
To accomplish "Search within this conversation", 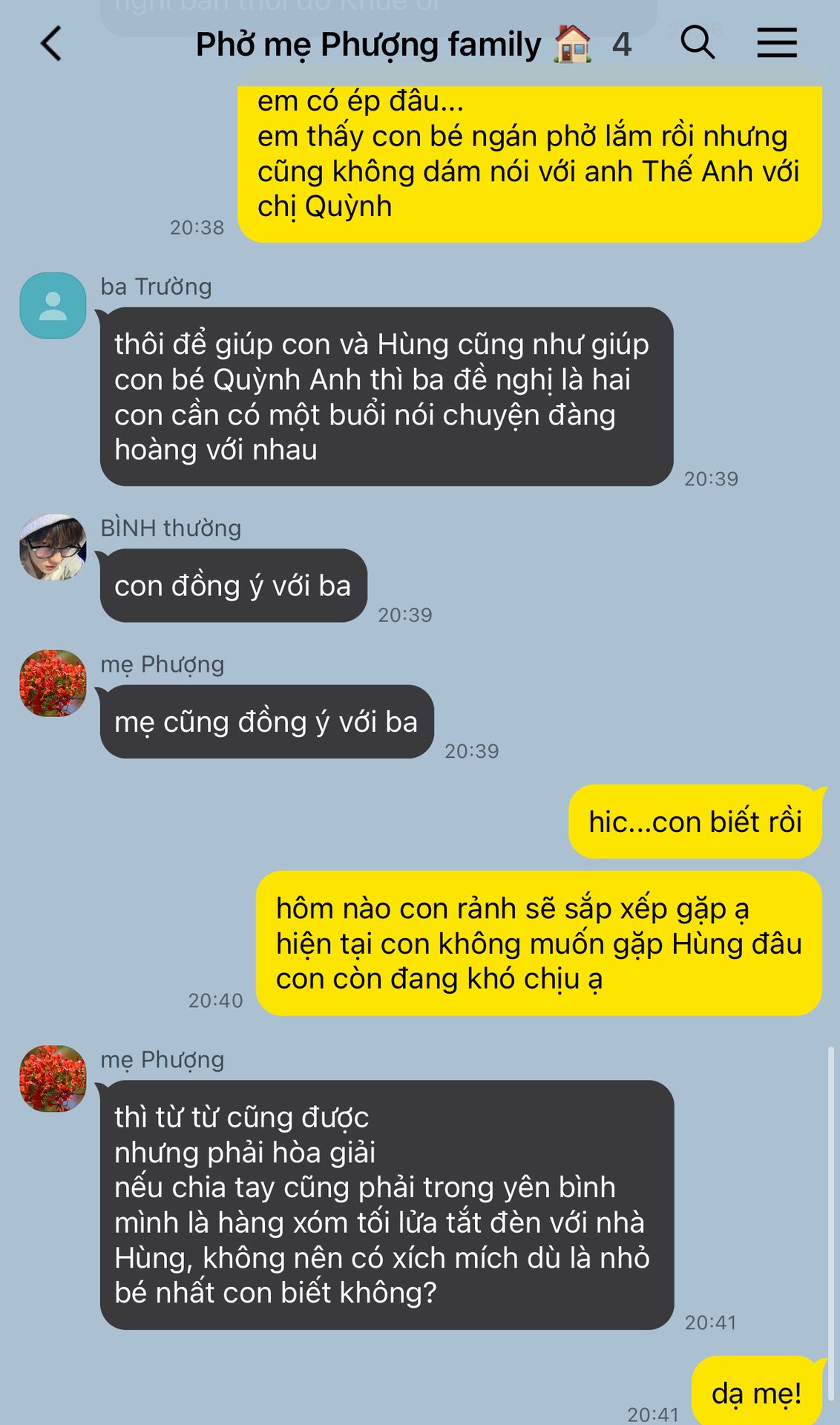I will point(698,42).
